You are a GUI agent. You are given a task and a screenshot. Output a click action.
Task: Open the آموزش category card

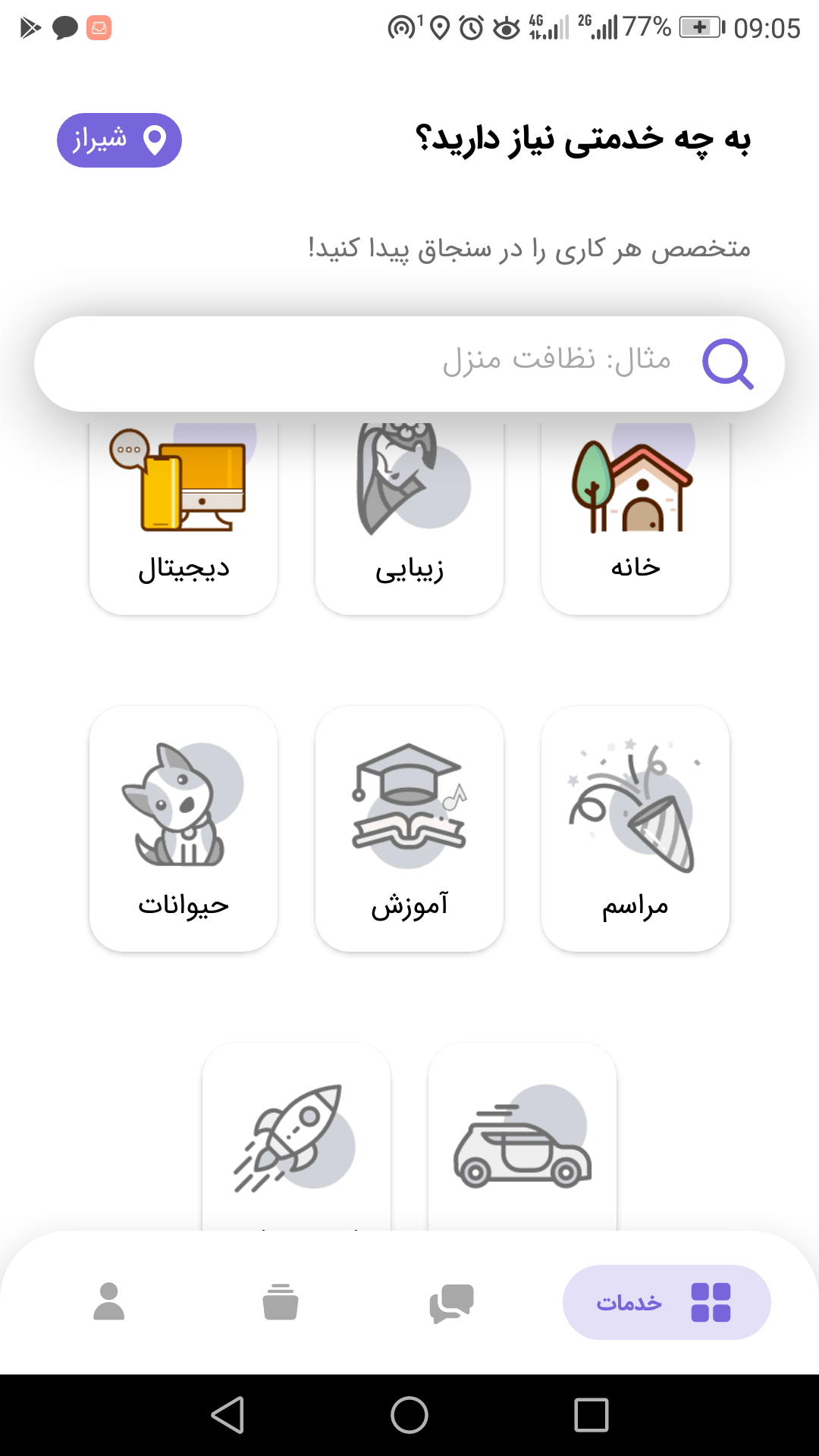click(x=409, y=829)
